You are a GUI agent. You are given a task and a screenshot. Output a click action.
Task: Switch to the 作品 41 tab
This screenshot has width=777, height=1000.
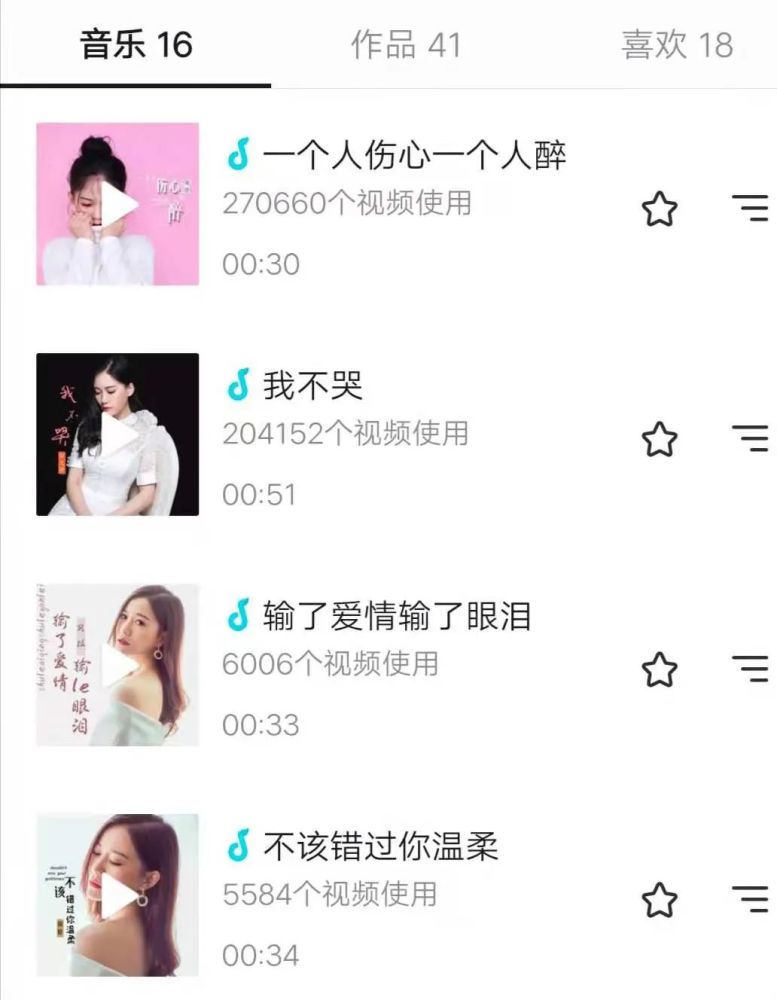pyautogui.click(x=406, y=45)
